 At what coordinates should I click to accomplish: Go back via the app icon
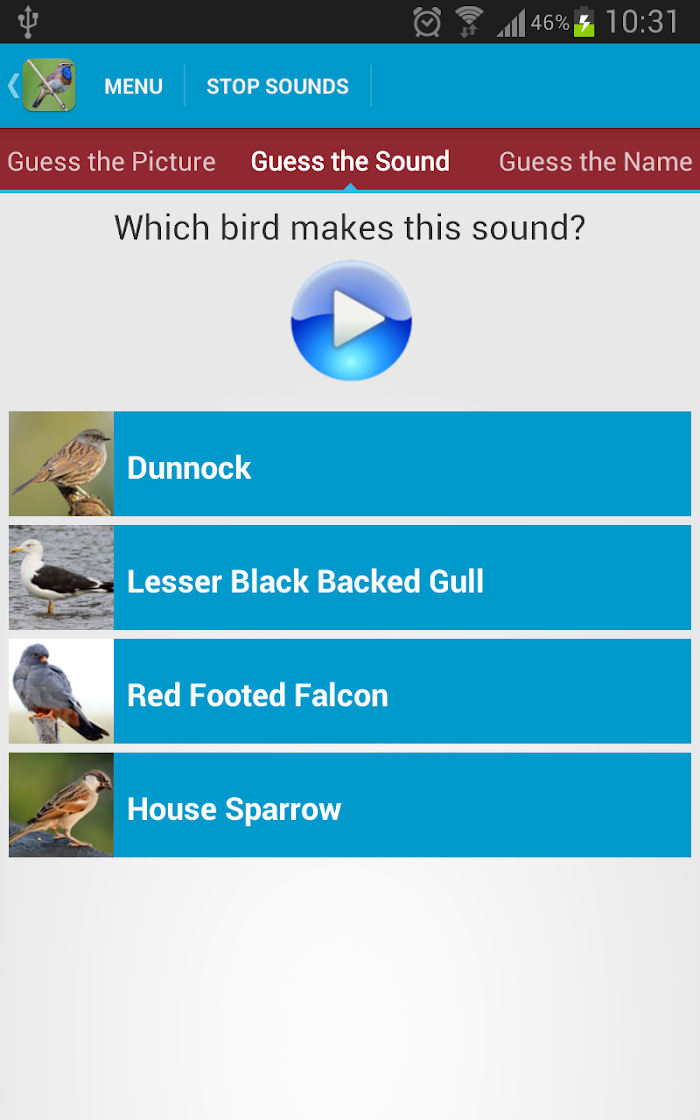(x=43, y=86)
